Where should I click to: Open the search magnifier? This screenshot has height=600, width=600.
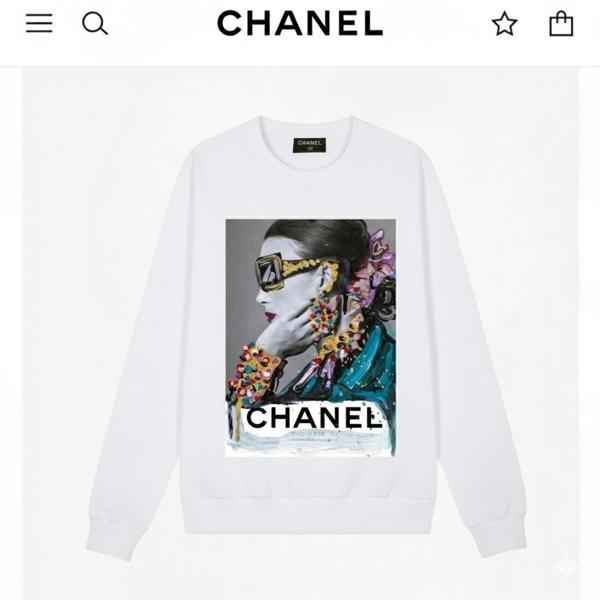95,23
